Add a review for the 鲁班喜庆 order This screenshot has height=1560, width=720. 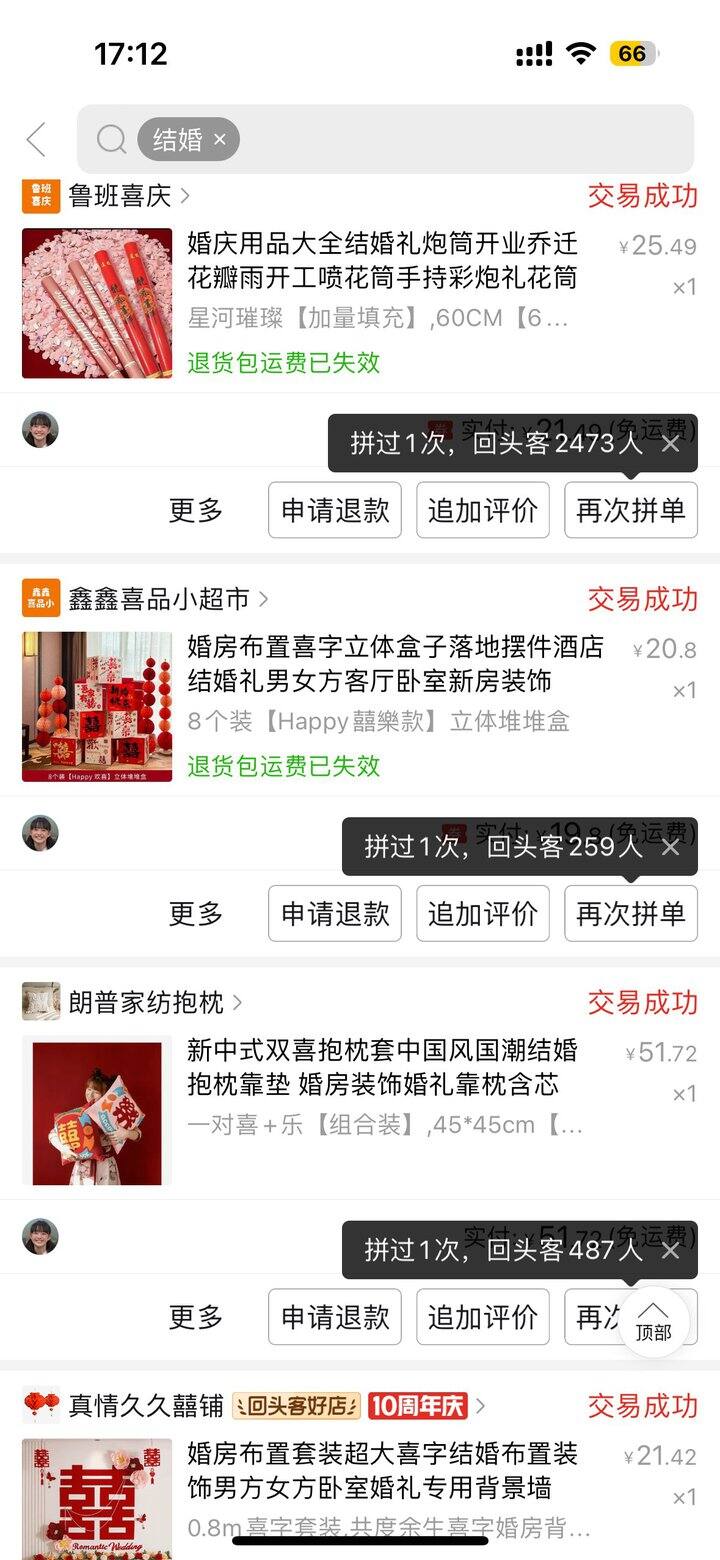(483, 510)
